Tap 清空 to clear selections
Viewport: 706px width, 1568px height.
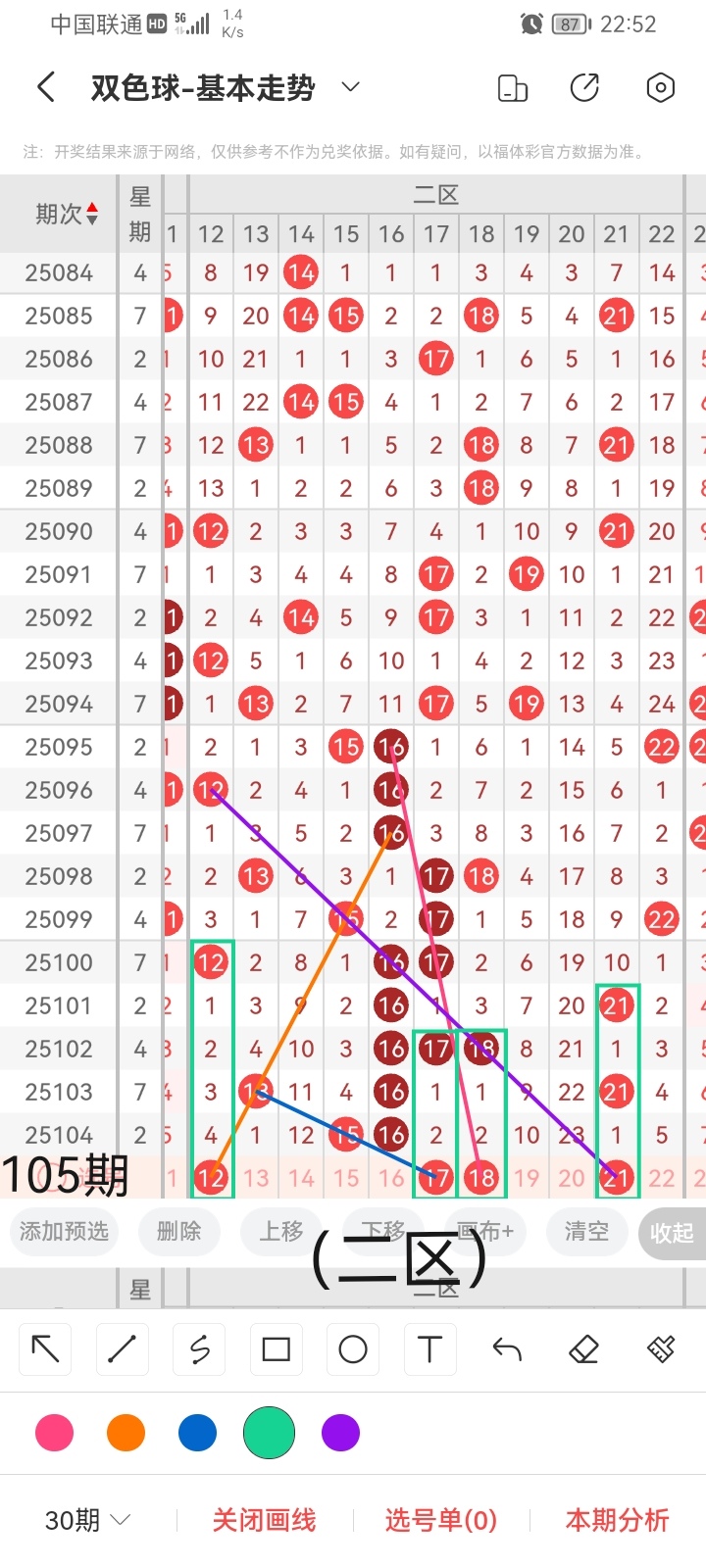click(x=586, y=1231)
